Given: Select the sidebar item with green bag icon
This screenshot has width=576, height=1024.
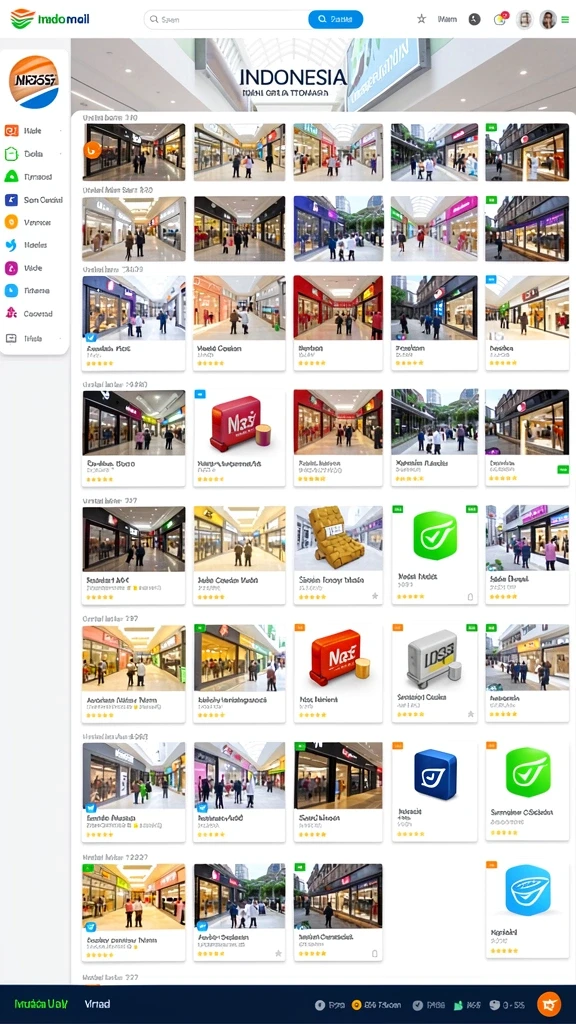Looking at the screenshot, I should [33, 153].
